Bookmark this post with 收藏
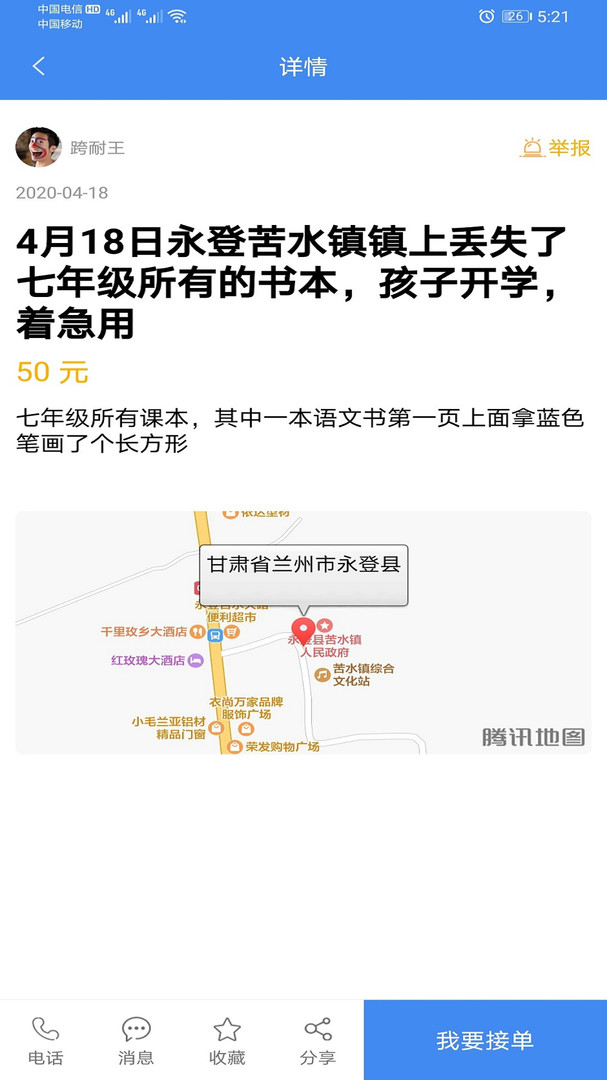607x1080 pixels. [227, 1041]
